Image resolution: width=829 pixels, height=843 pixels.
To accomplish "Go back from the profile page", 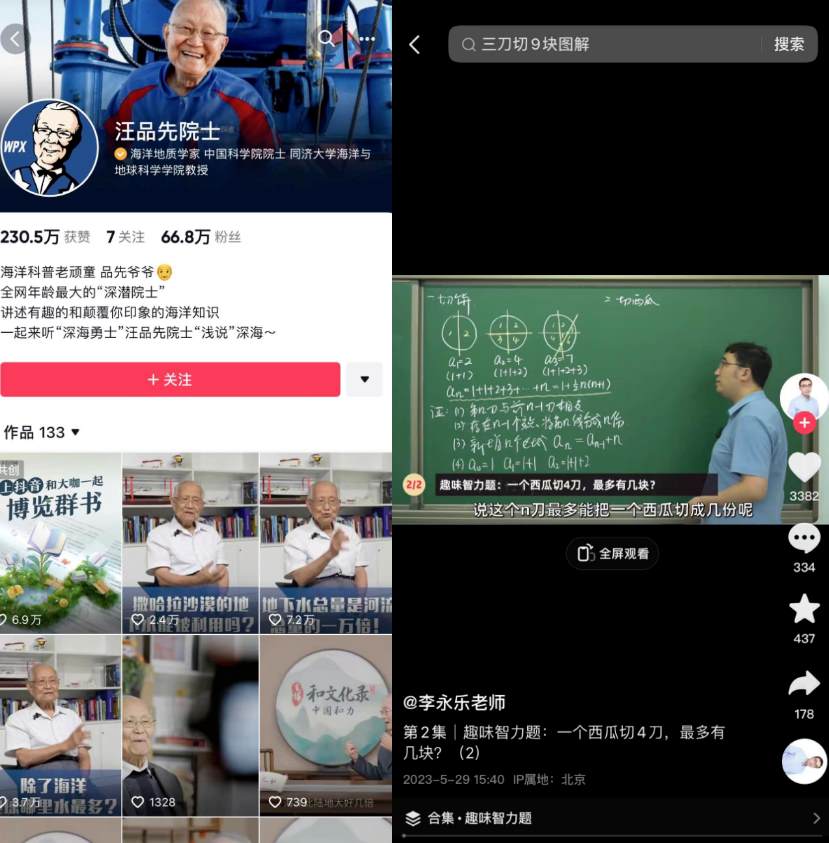I will (x=14, y=39).
